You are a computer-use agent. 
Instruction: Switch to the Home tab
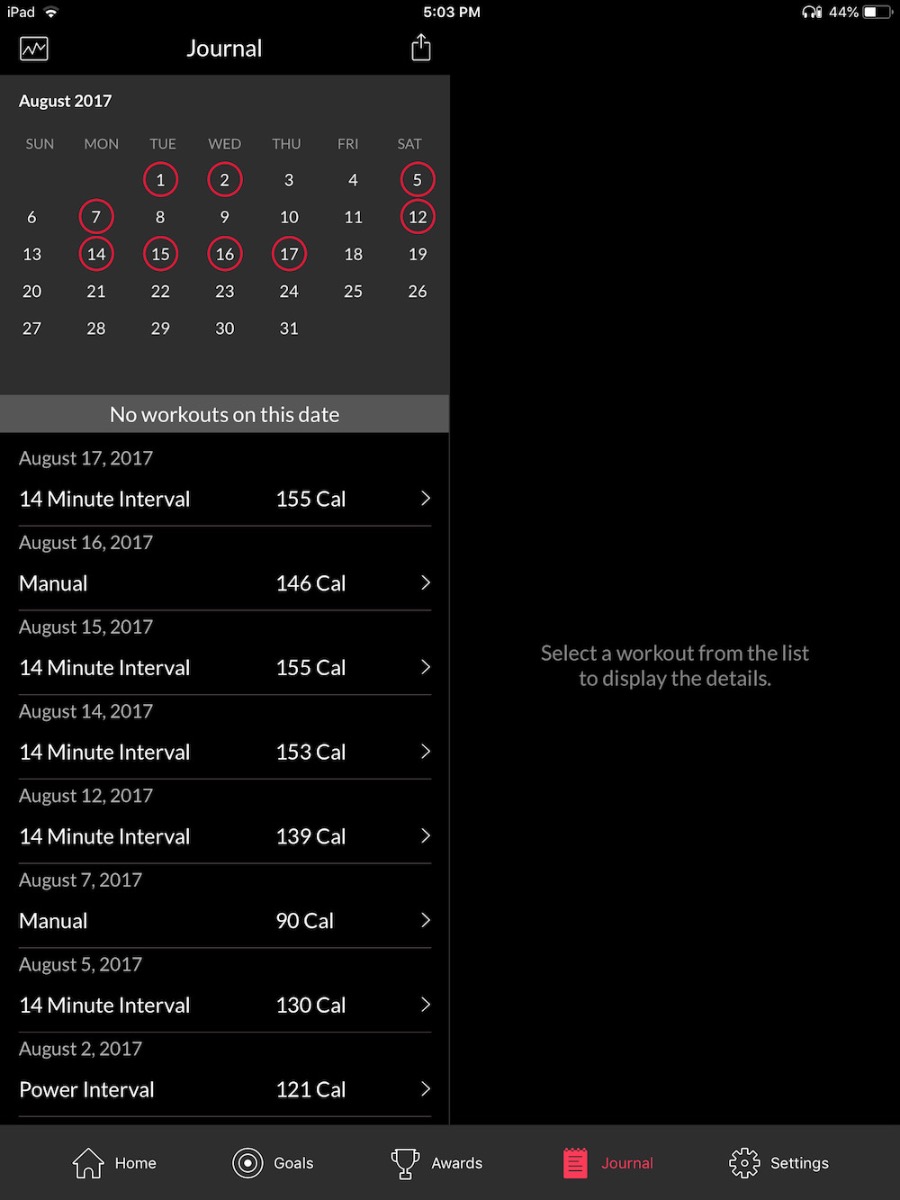[115, 1163]
